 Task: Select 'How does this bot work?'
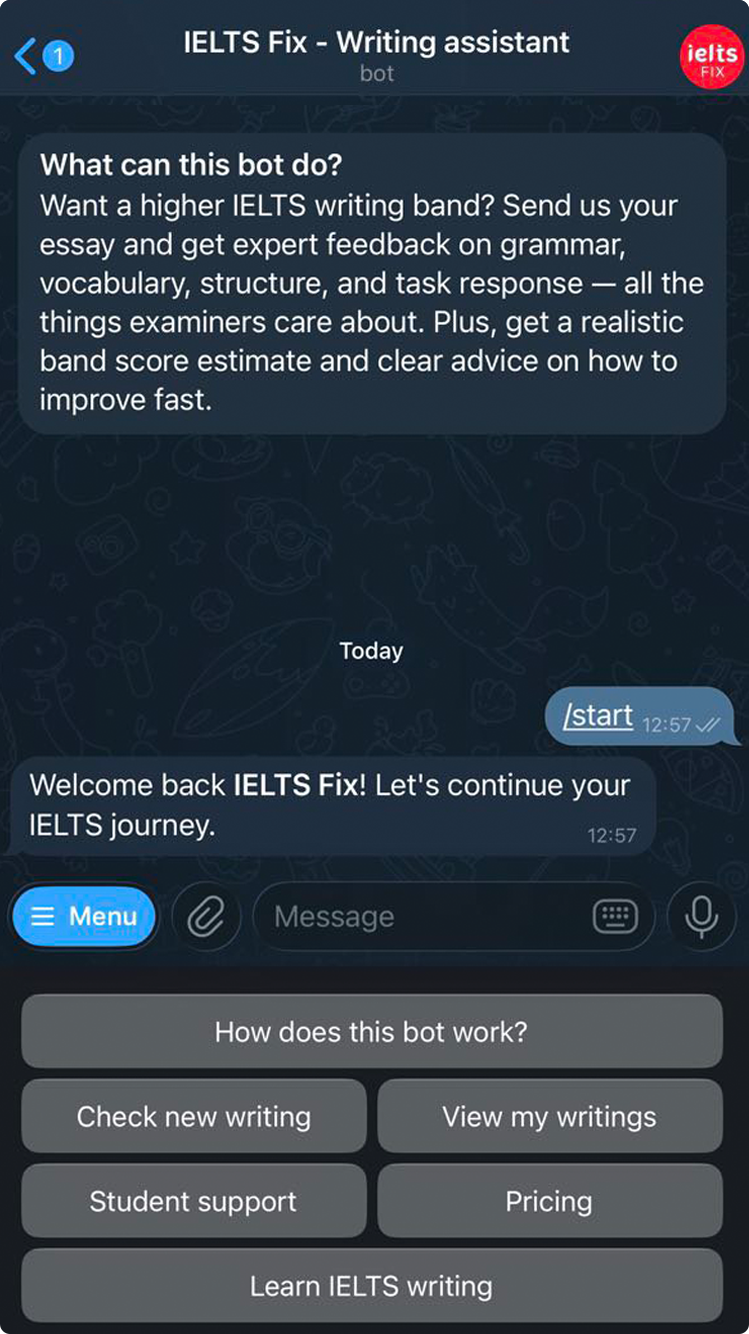coord(371,1031)
